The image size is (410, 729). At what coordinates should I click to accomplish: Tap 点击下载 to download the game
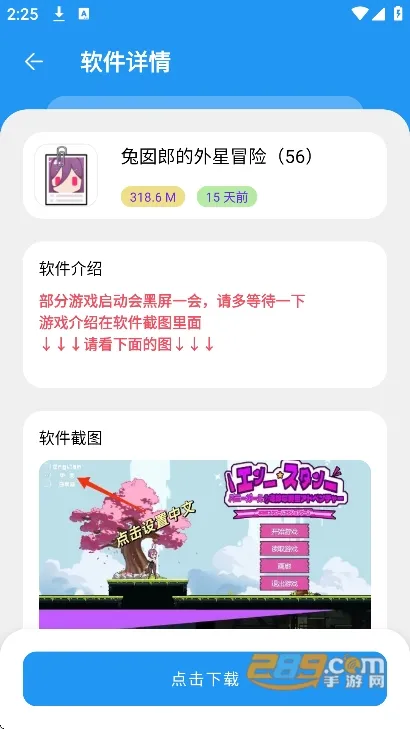[205, 679]
